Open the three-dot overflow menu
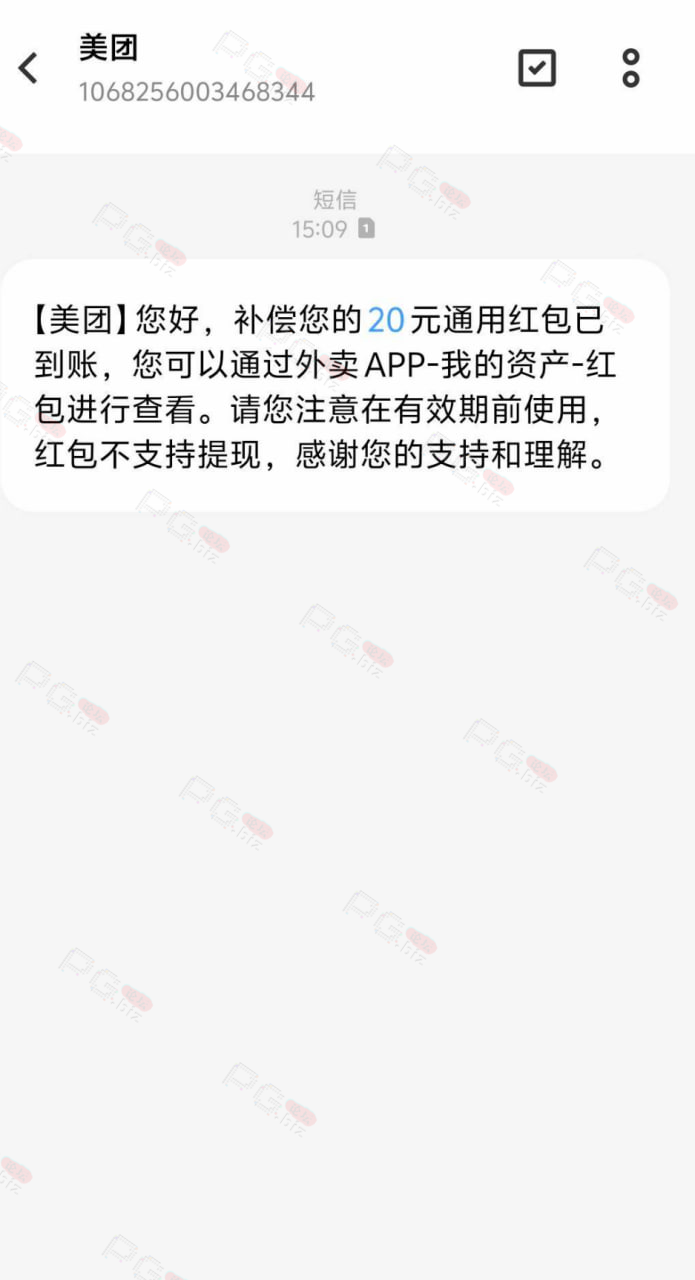The height and width of the screenshot is (1280, 695). click(631, 68)
